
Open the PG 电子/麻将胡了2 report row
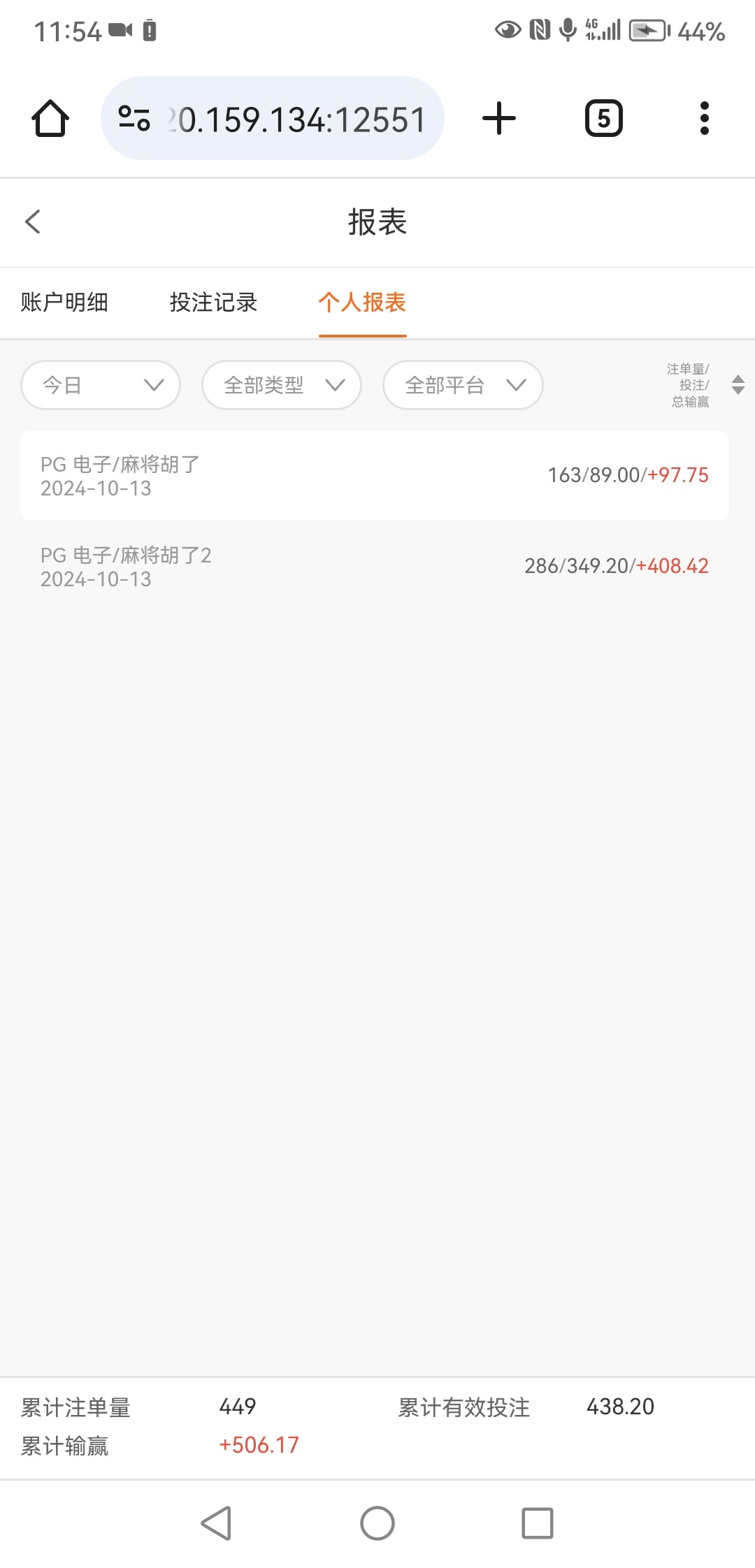coord(375,567)
